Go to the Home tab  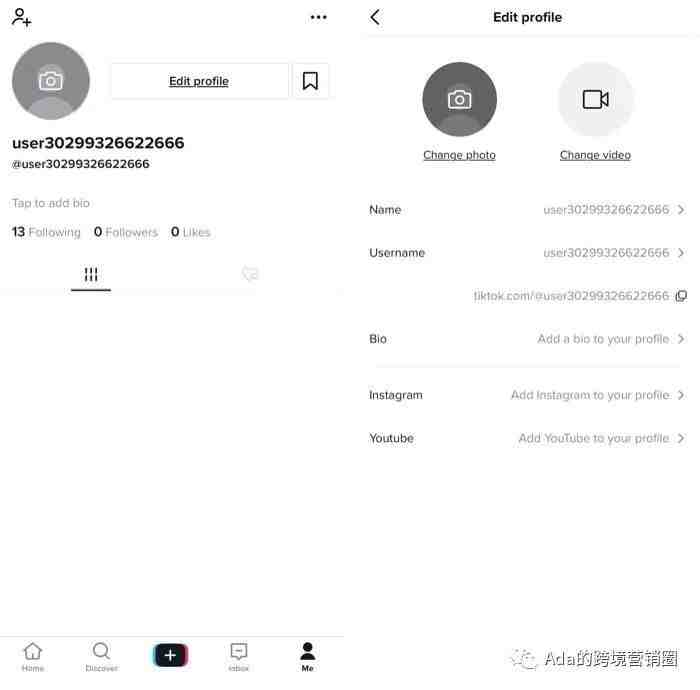coord(33,656)
